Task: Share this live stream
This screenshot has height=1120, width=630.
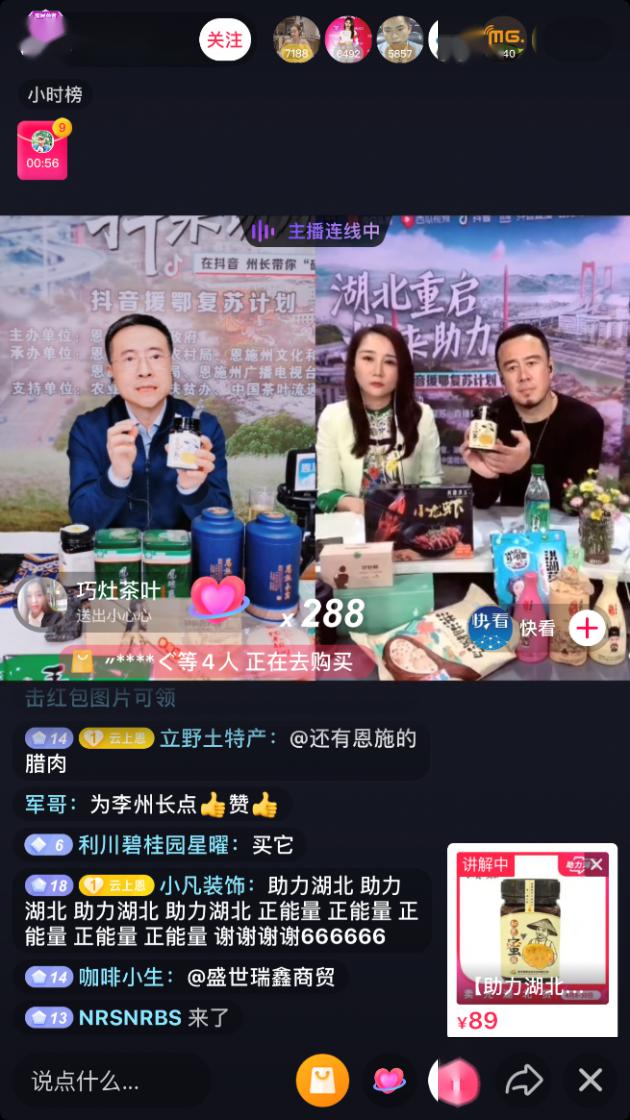Action: (523, 1080)
